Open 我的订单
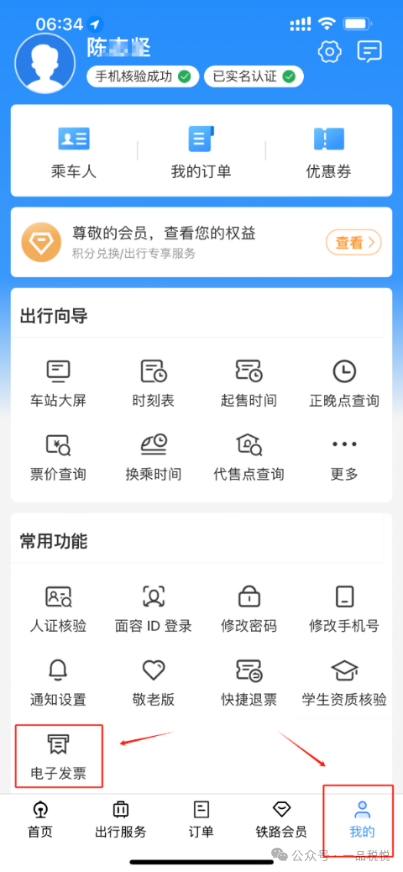Viewport: 403px width, 872px height. [x=201, y=152]
